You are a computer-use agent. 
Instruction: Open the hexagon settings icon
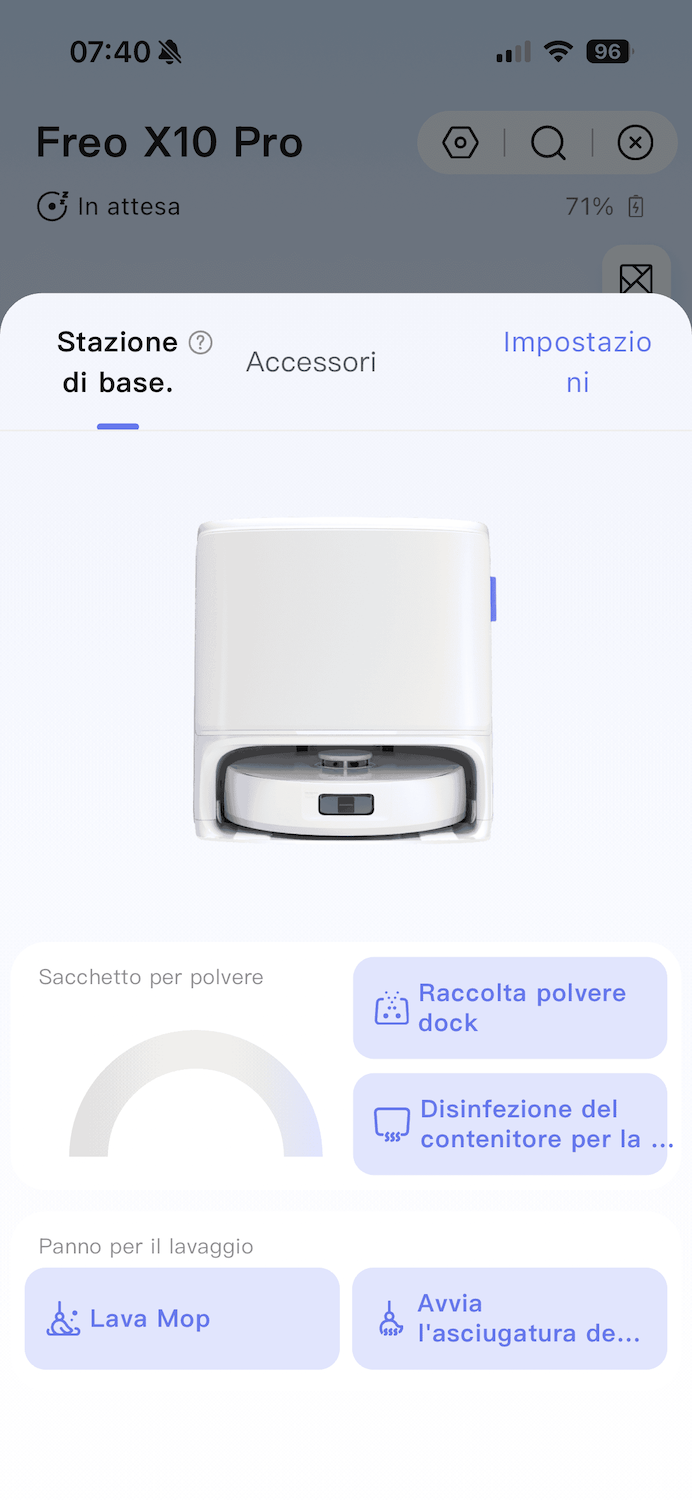click(460, 143)
